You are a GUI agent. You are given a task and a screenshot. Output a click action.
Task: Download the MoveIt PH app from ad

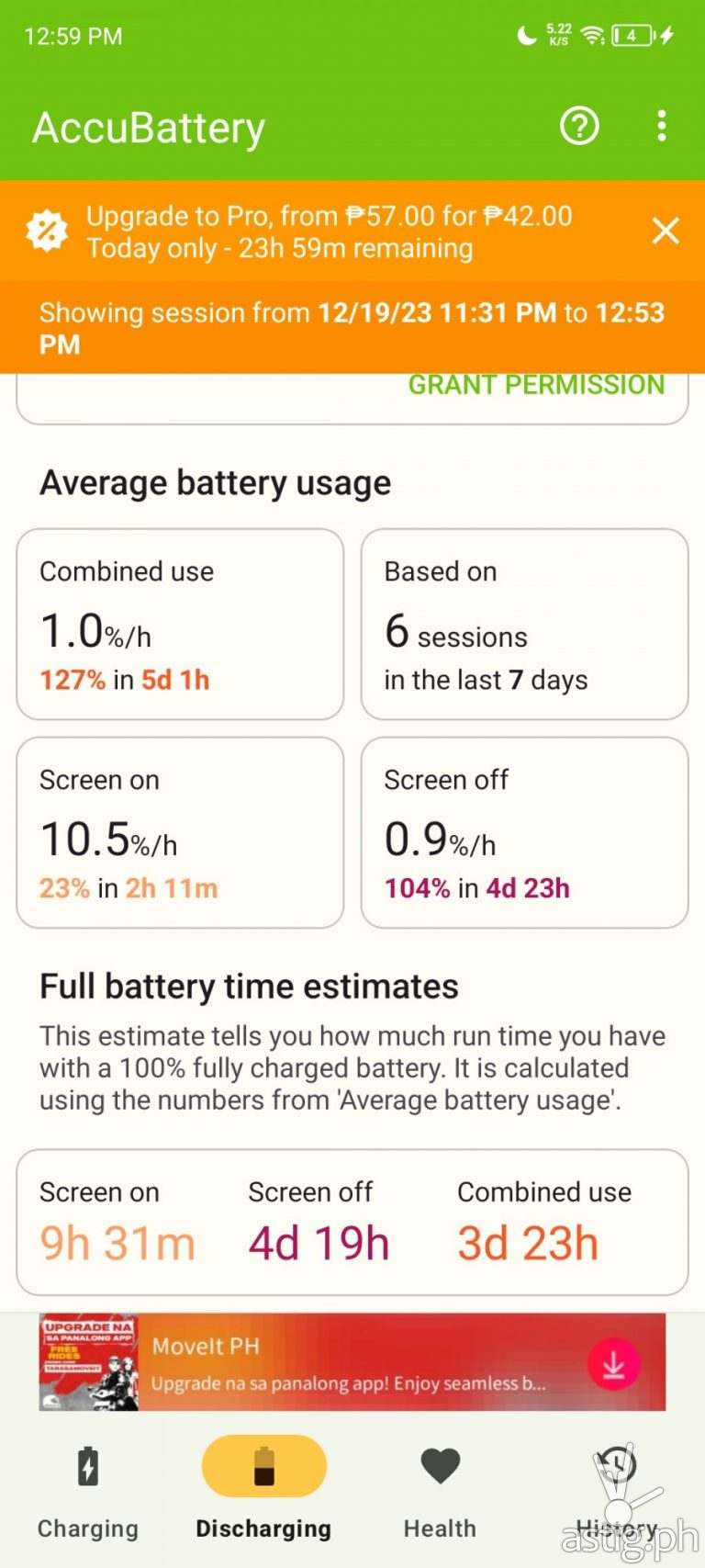613,1365
